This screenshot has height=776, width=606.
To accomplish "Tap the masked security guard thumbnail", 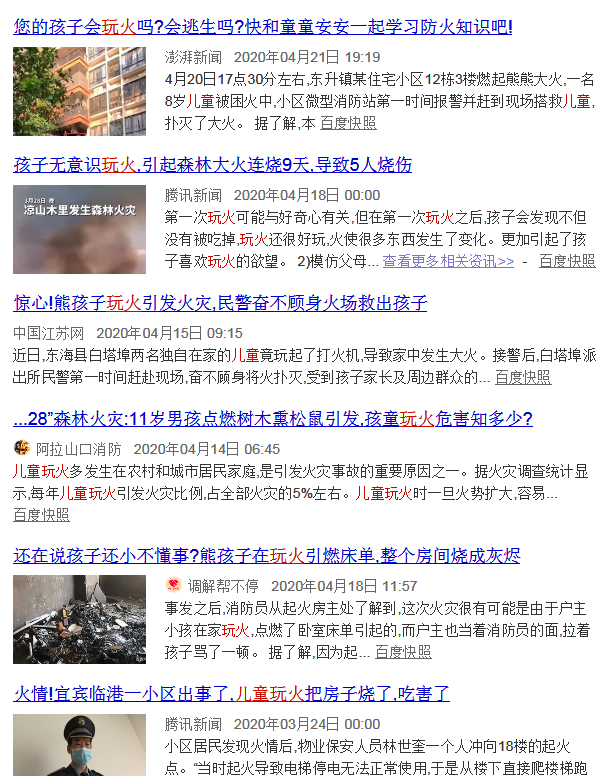I will click(x=79, y=745).
